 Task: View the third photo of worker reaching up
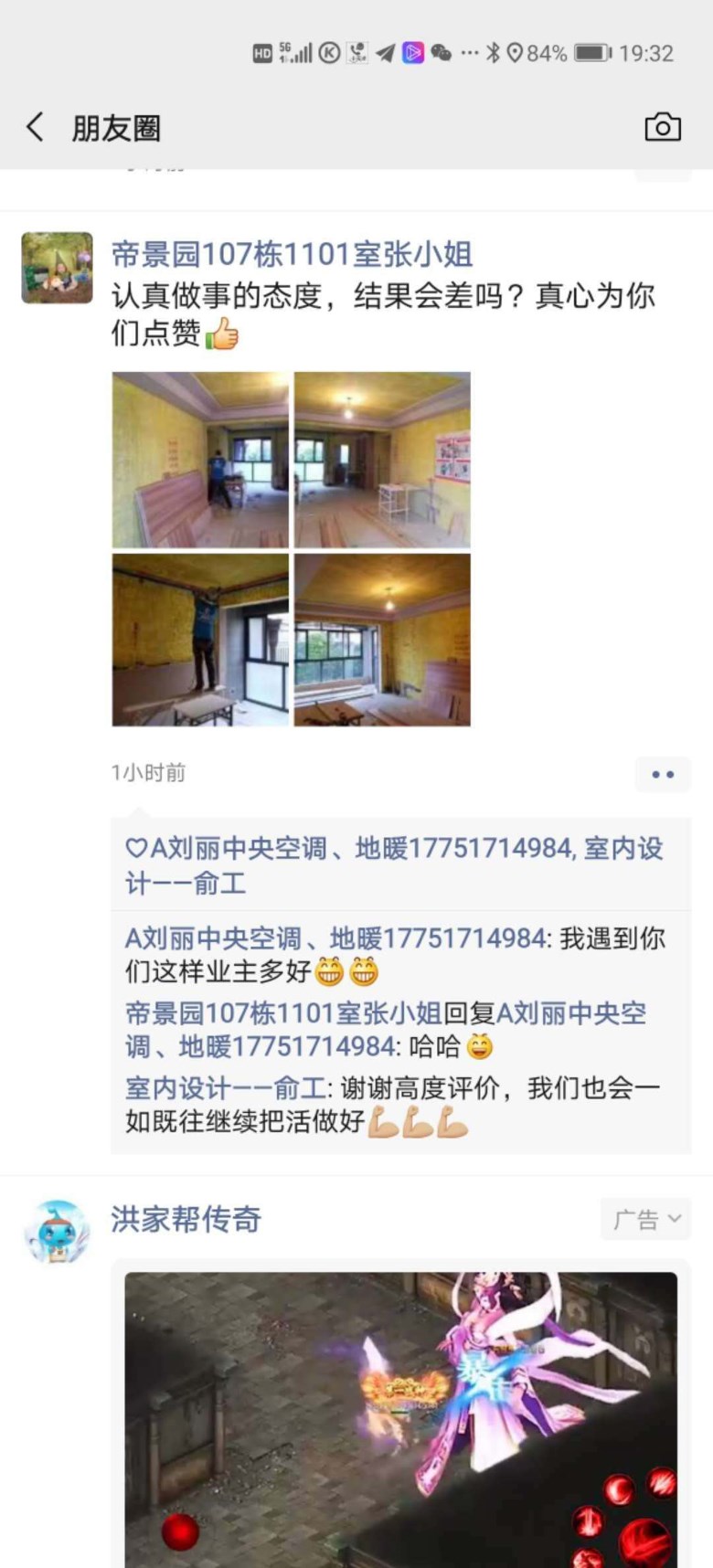pyautogui.click(x=200, y=640)
